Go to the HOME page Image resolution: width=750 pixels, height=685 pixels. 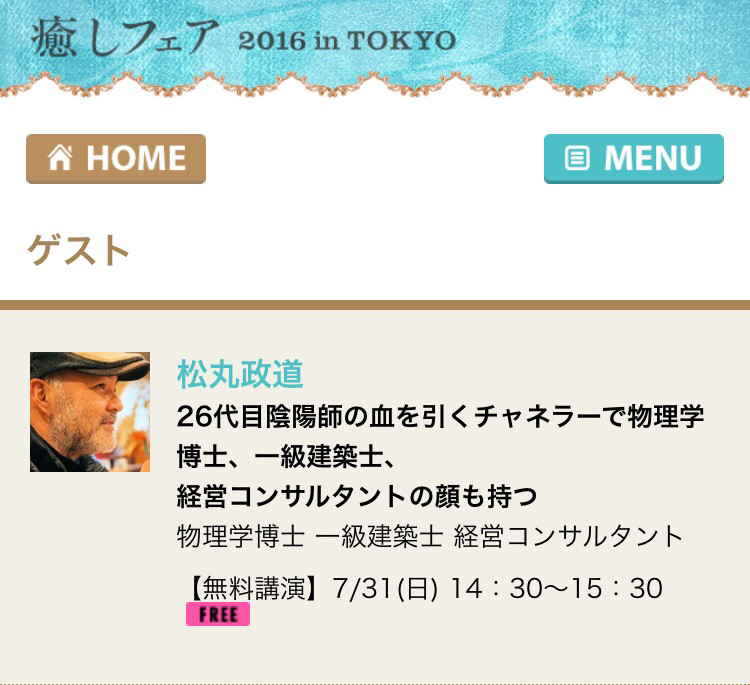point(116,158)
